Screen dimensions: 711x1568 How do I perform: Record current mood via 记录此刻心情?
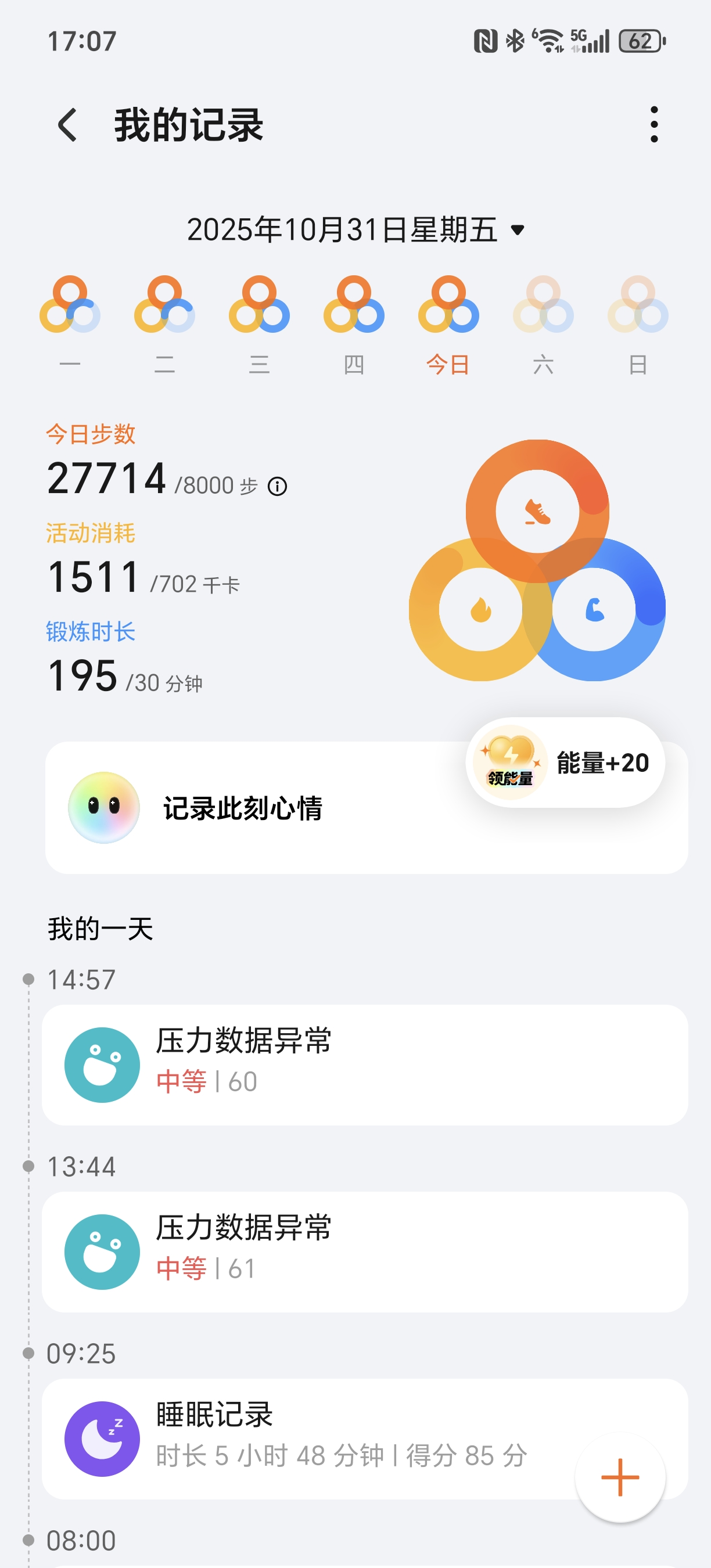[243, 808]
